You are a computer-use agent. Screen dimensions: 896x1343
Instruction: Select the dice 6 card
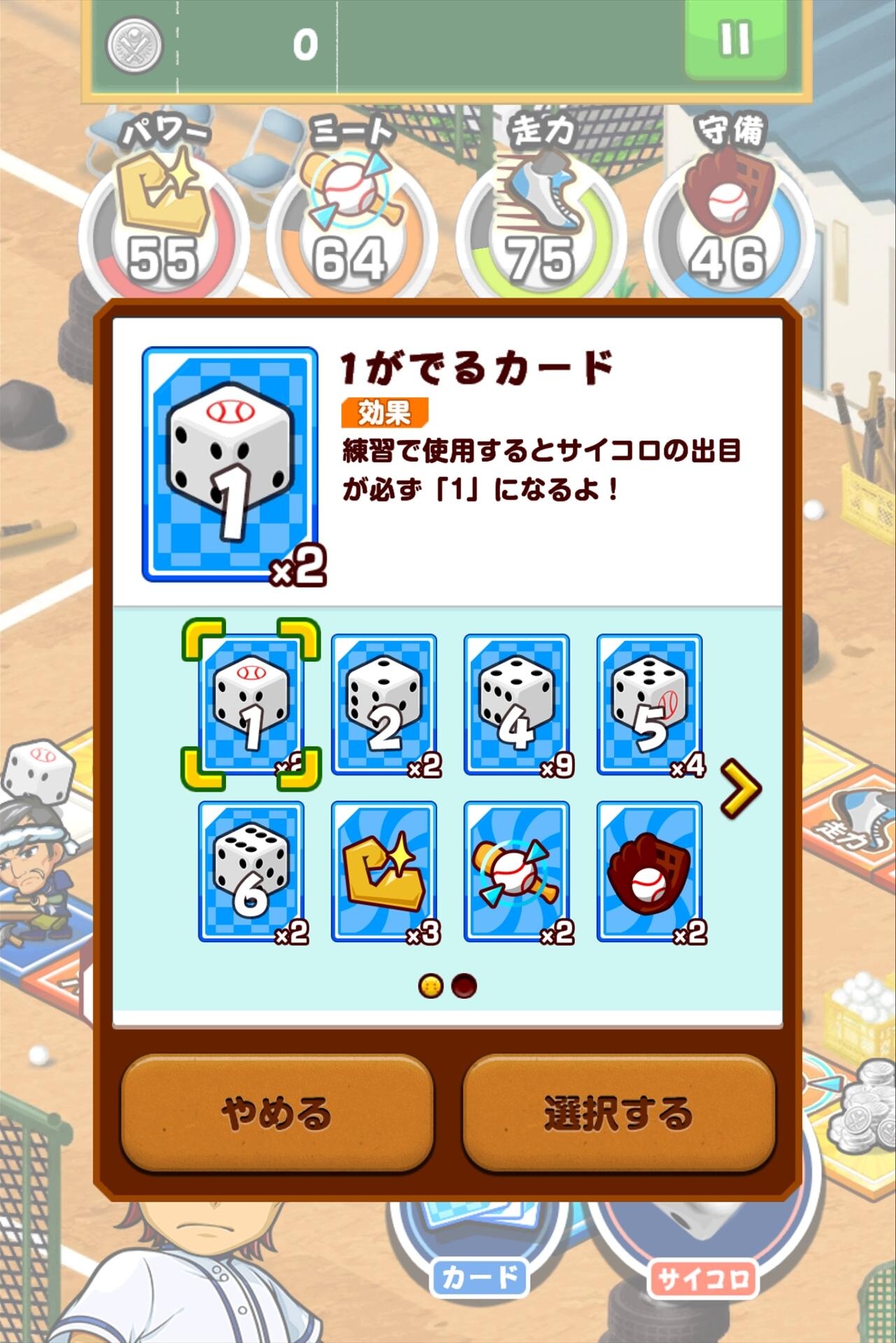coord(251,872)
